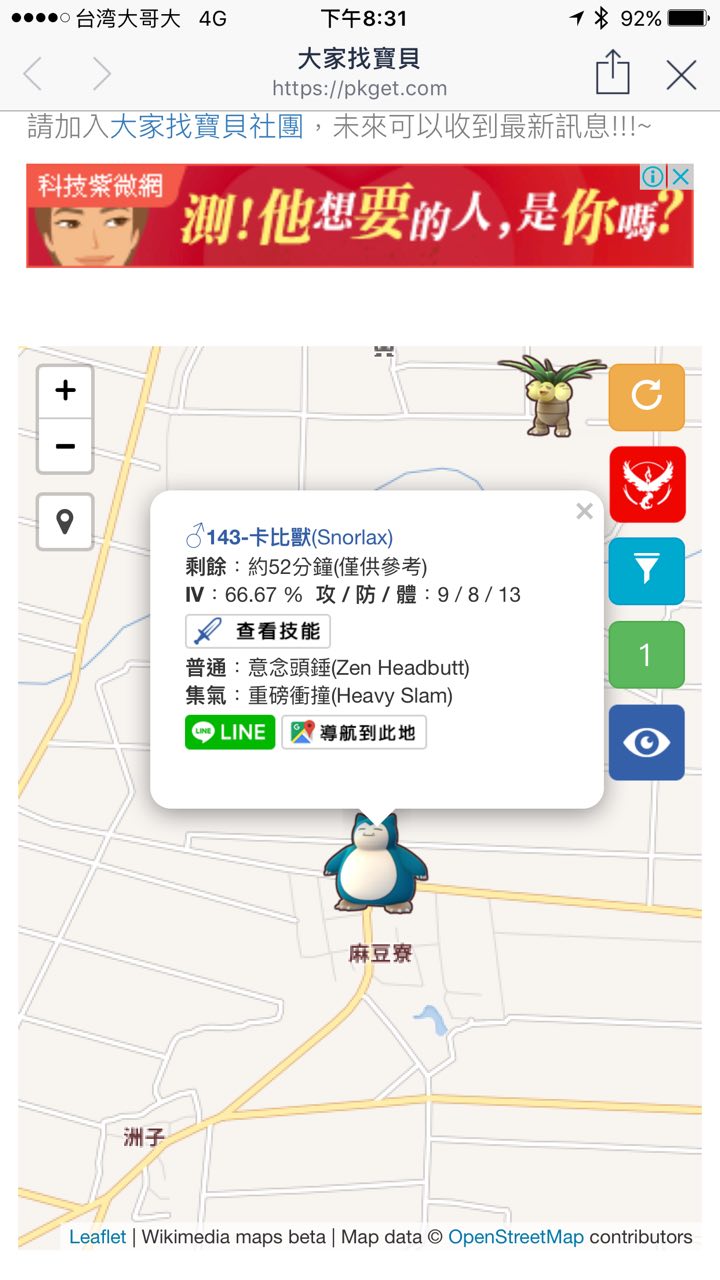The height and width of the screenshot is (1280, 720).
Task: Zoom in on the map
Action: point(65,391)
